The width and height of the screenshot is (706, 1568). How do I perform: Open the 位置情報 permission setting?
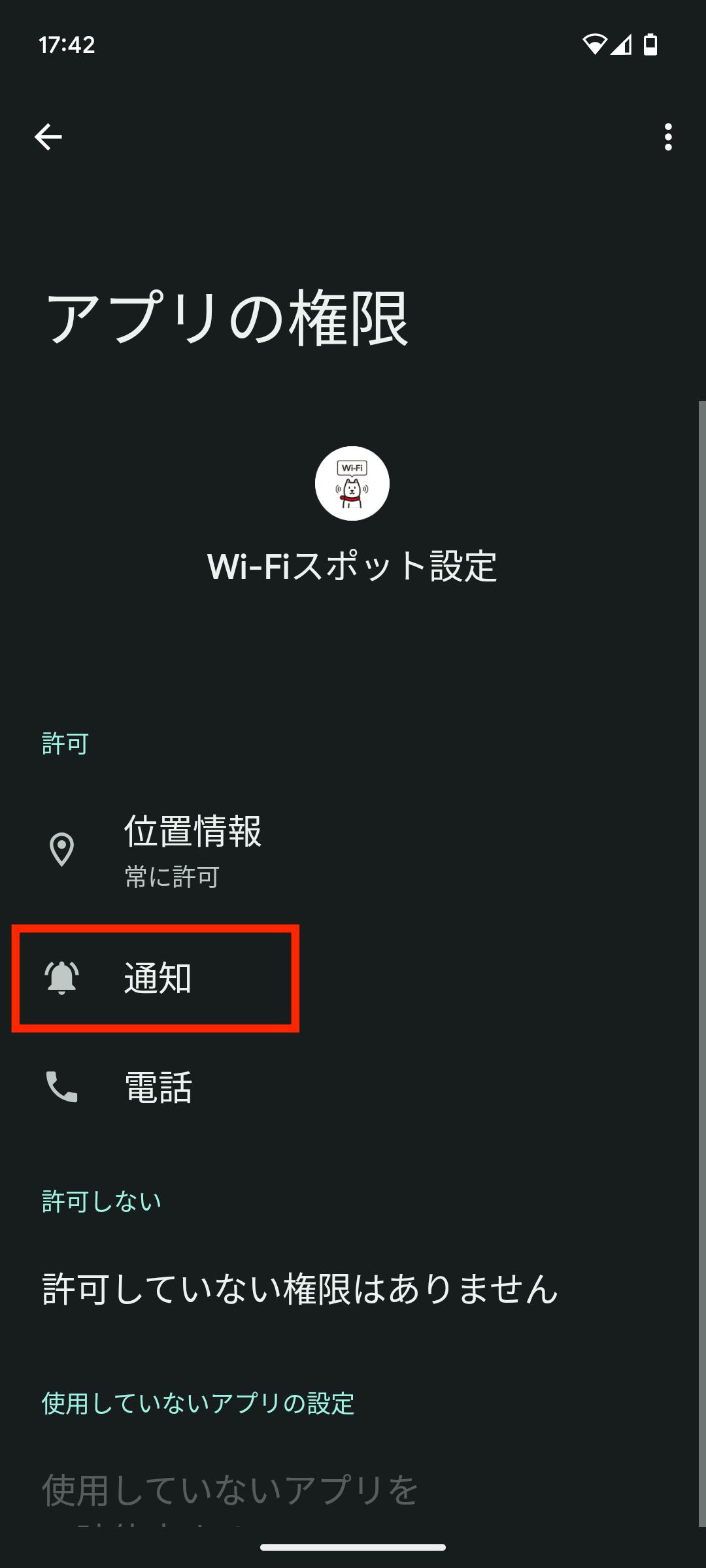pyautogui.click(x=192, y=849)
